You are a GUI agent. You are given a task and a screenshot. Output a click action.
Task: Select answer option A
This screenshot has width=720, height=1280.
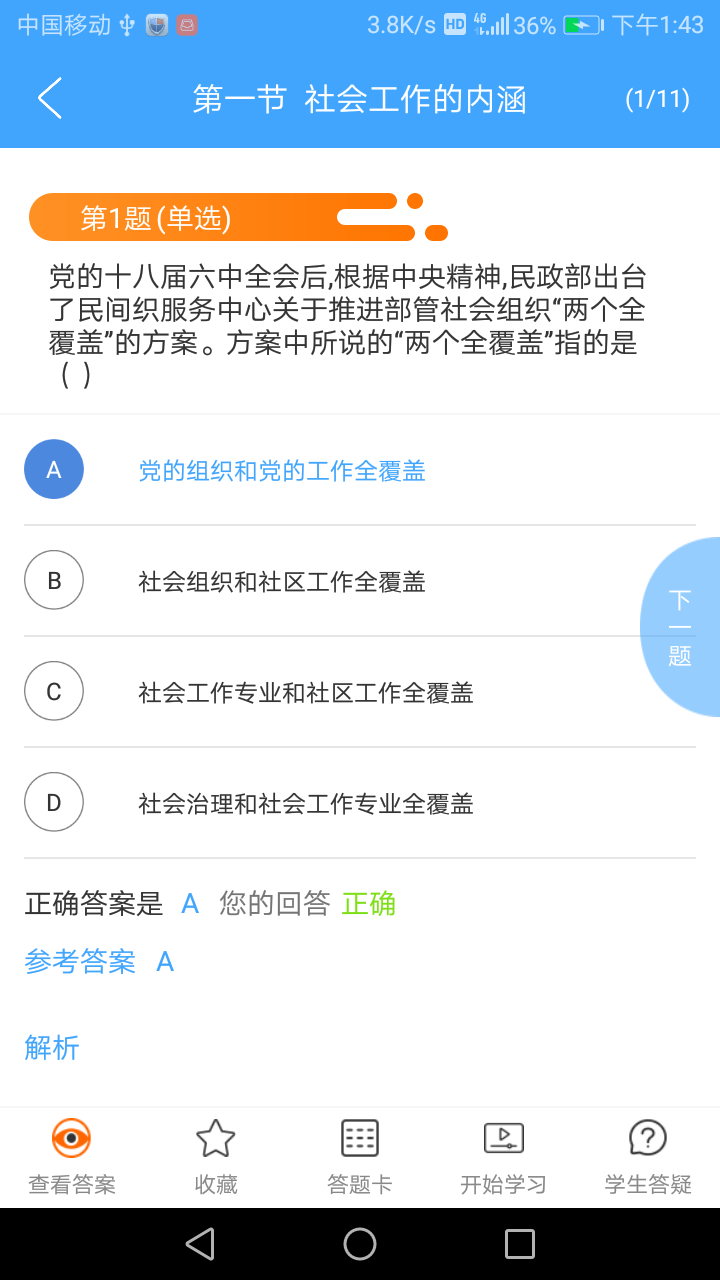click(53, 469)
